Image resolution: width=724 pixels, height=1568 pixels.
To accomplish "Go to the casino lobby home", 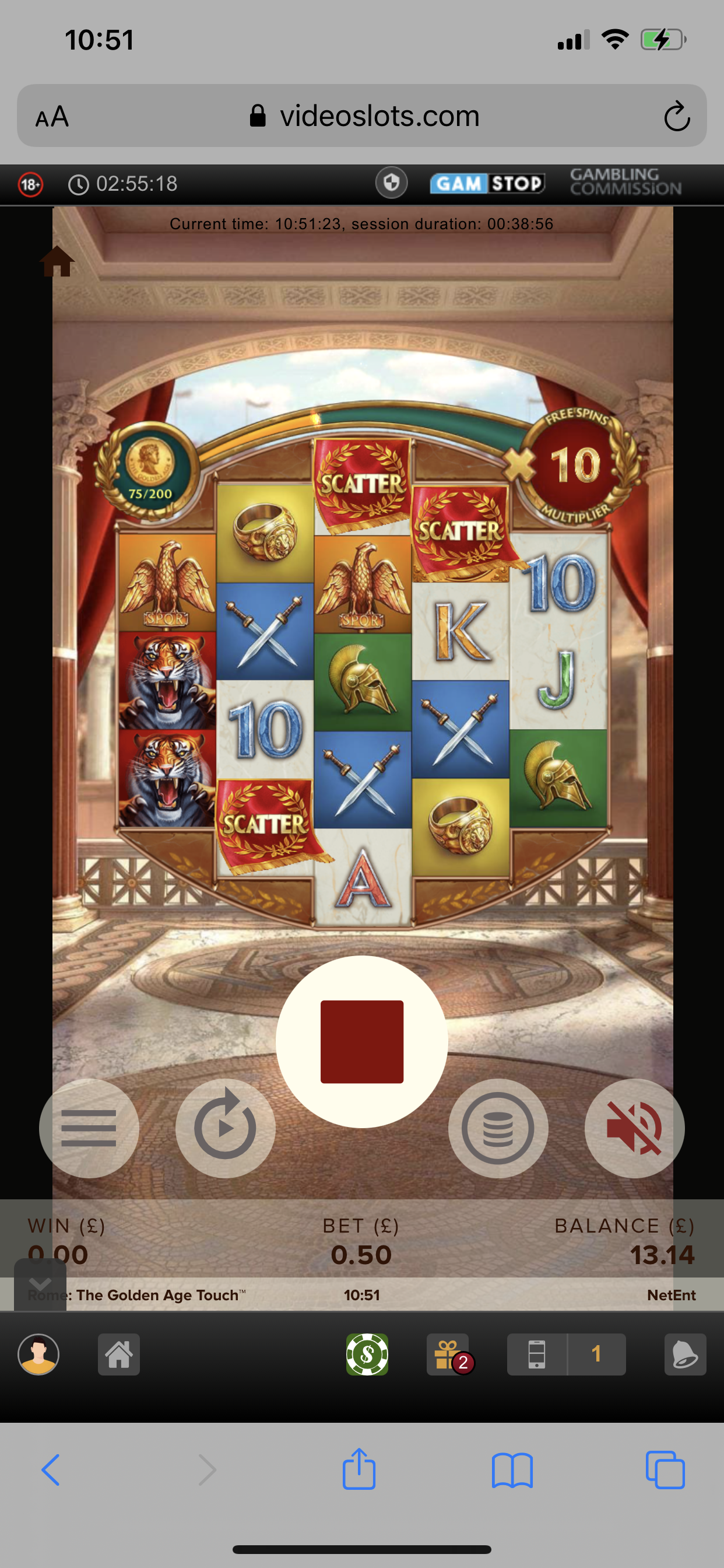I will tap(119, 1354).
